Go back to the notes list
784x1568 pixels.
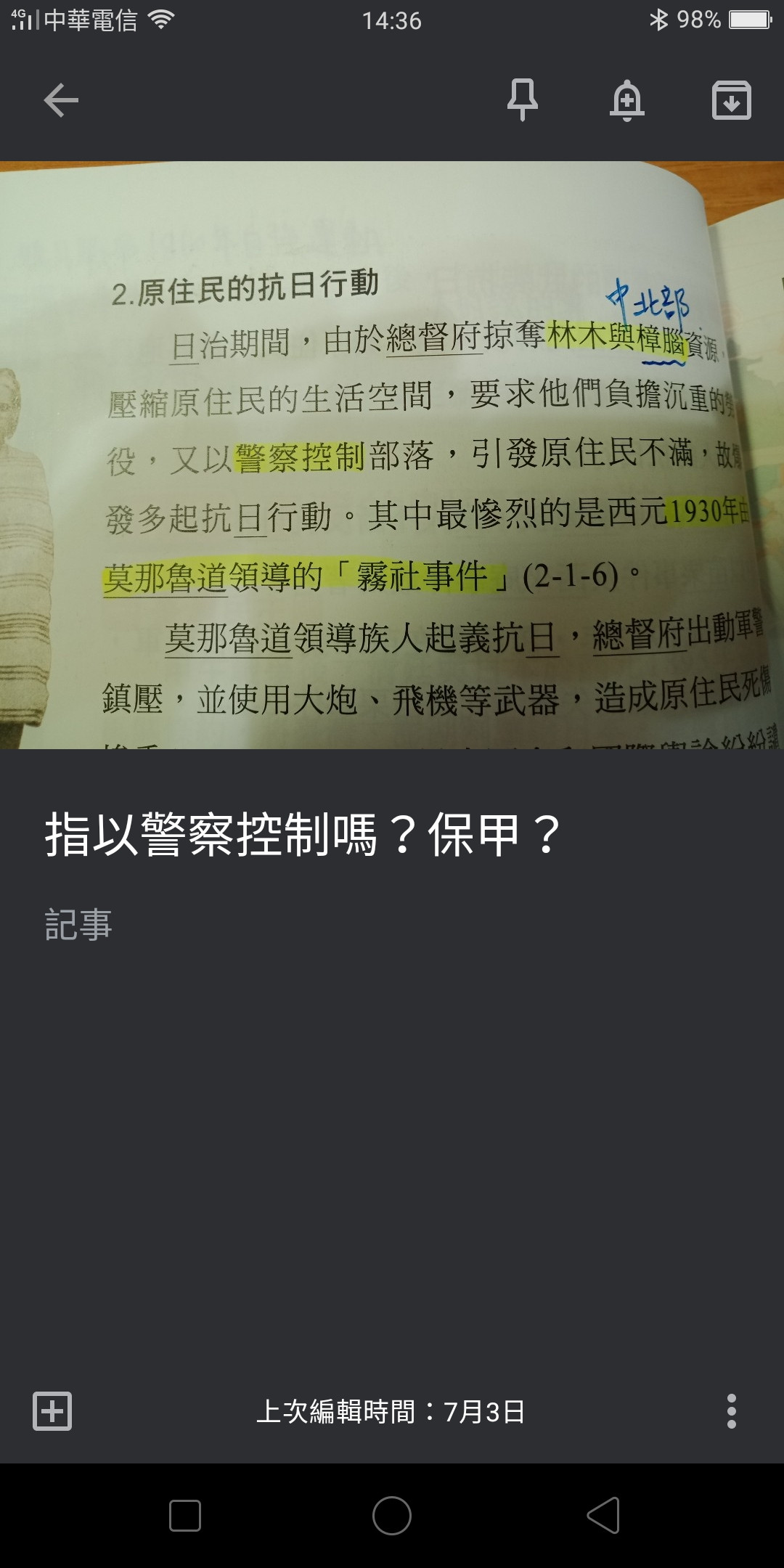click(61, 100)
